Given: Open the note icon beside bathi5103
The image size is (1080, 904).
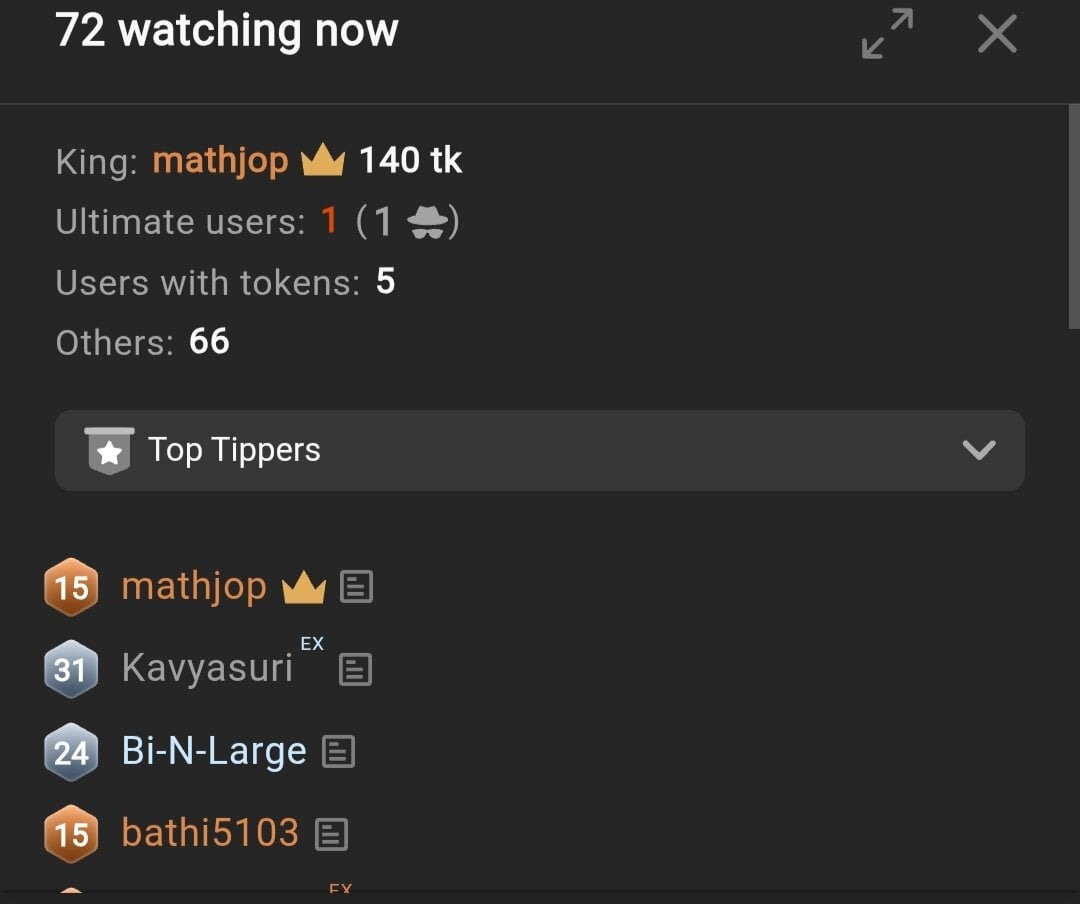Looking at the screenshot, I should (331, 834).
